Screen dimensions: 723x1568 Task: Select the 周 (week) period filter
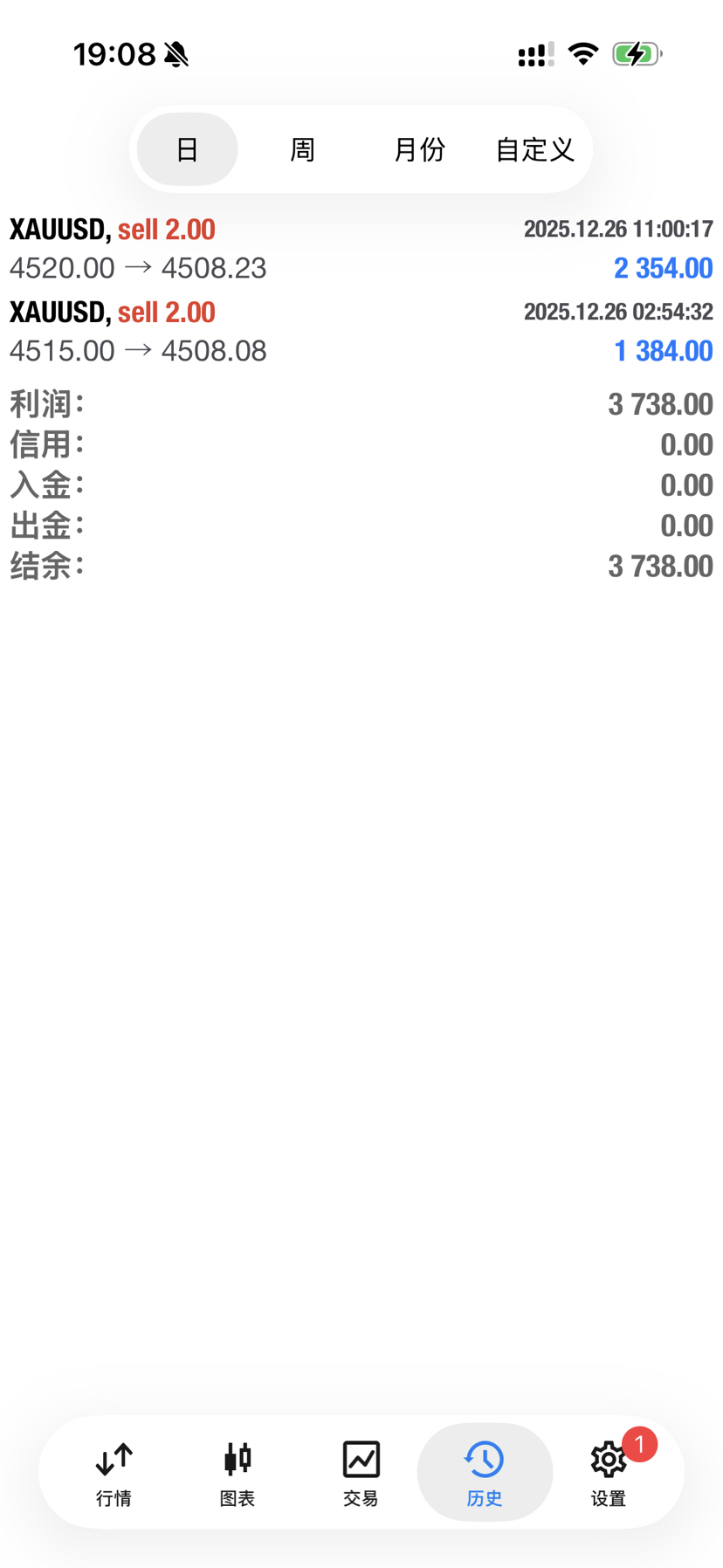[302, 149]
